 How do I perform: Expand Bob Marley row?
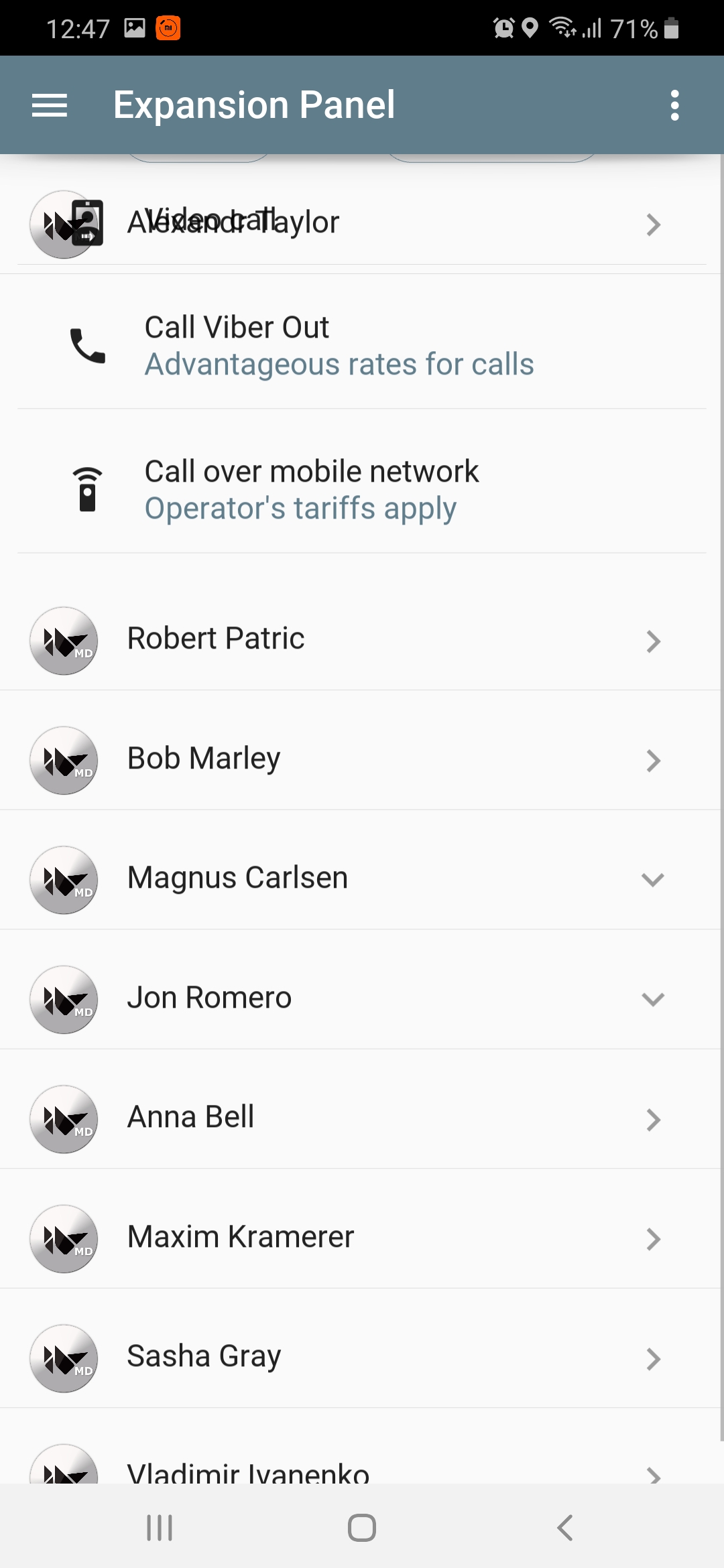[362, 760]
